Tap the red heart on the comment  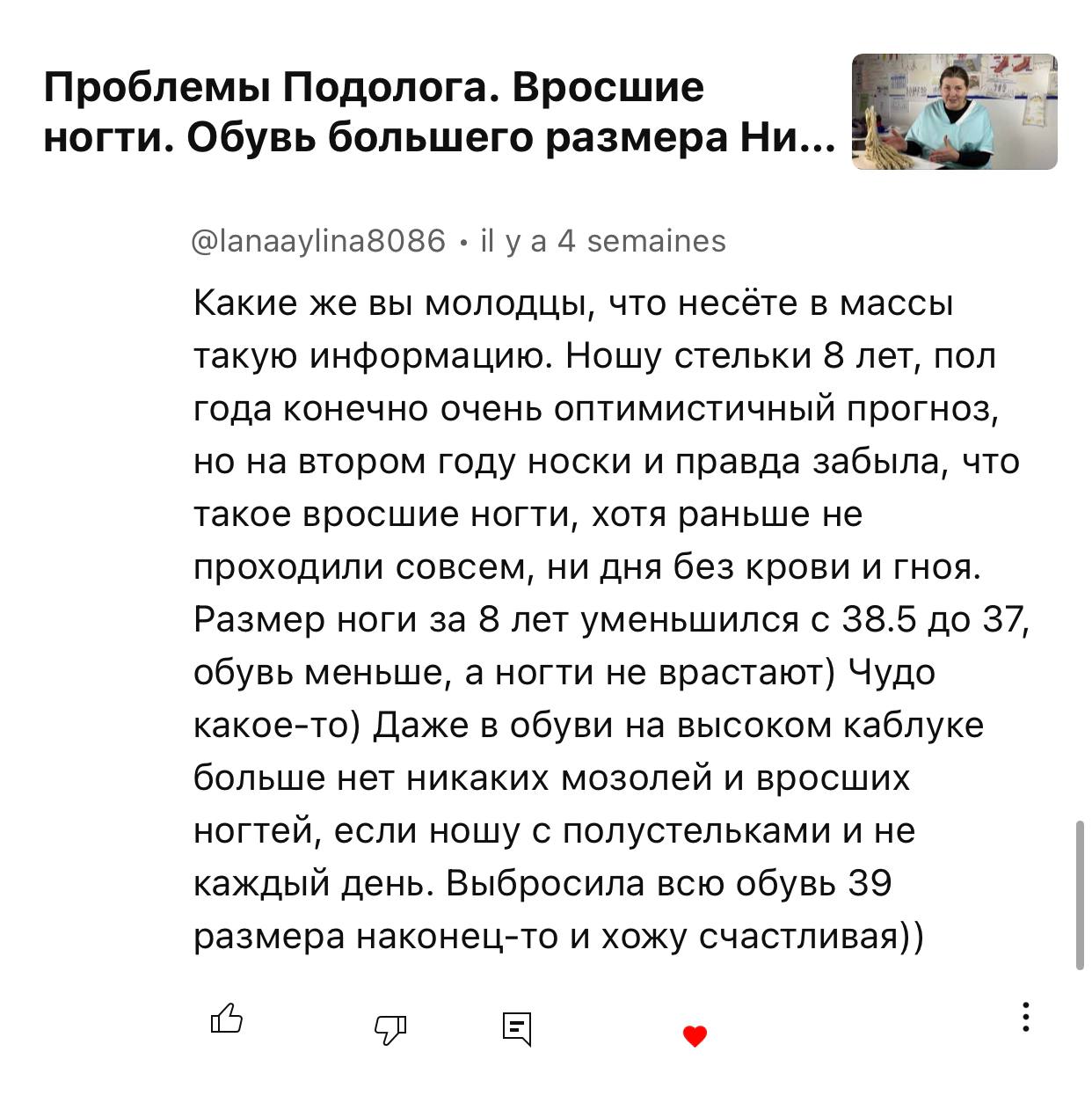point(695,1036)
